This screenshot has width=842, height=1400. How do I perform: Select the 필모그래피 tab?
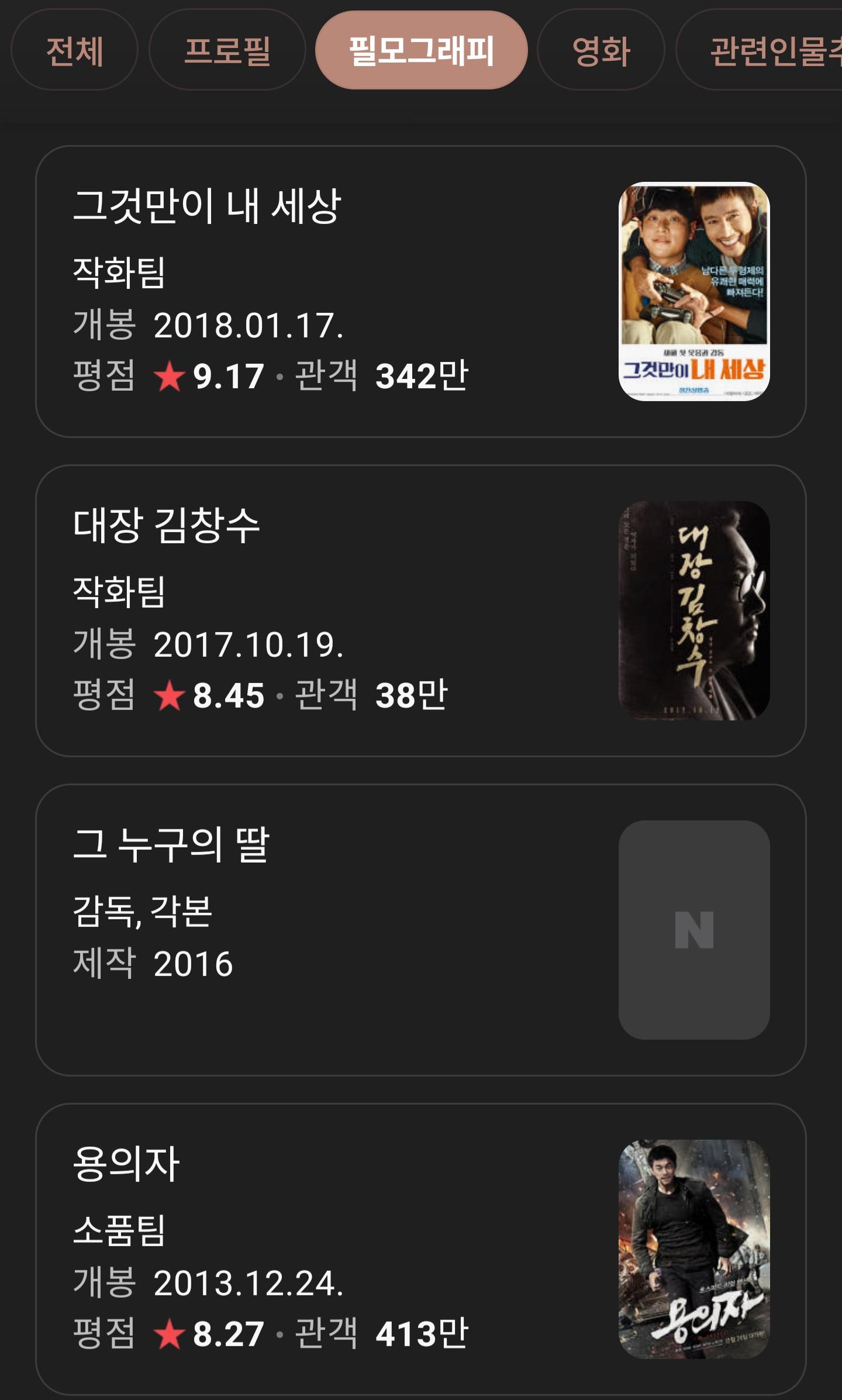(x=421, y=50)
